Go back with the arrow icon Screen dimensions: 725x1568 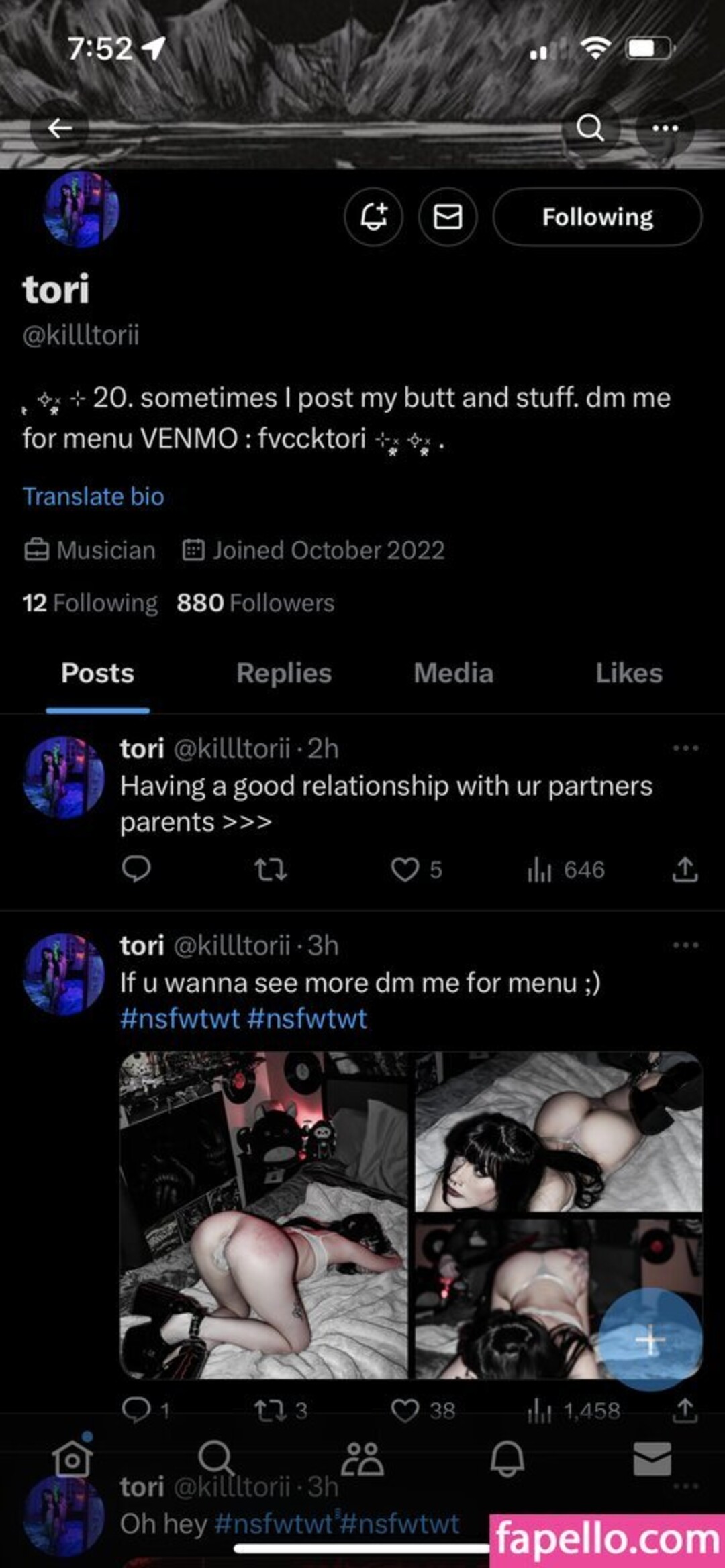60,127
